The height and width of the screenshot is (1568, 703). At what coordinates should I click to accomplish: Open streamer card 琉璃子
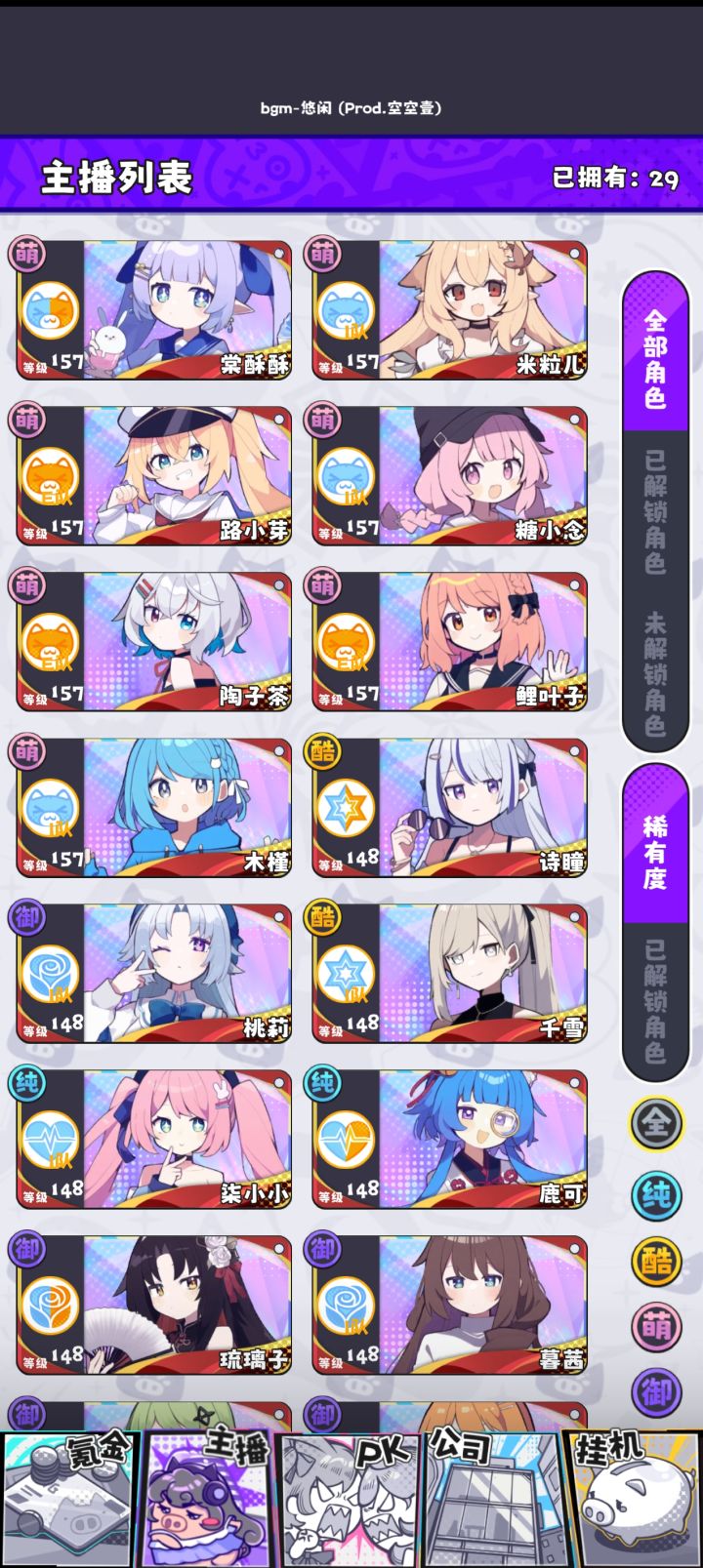coord(151,1303)
